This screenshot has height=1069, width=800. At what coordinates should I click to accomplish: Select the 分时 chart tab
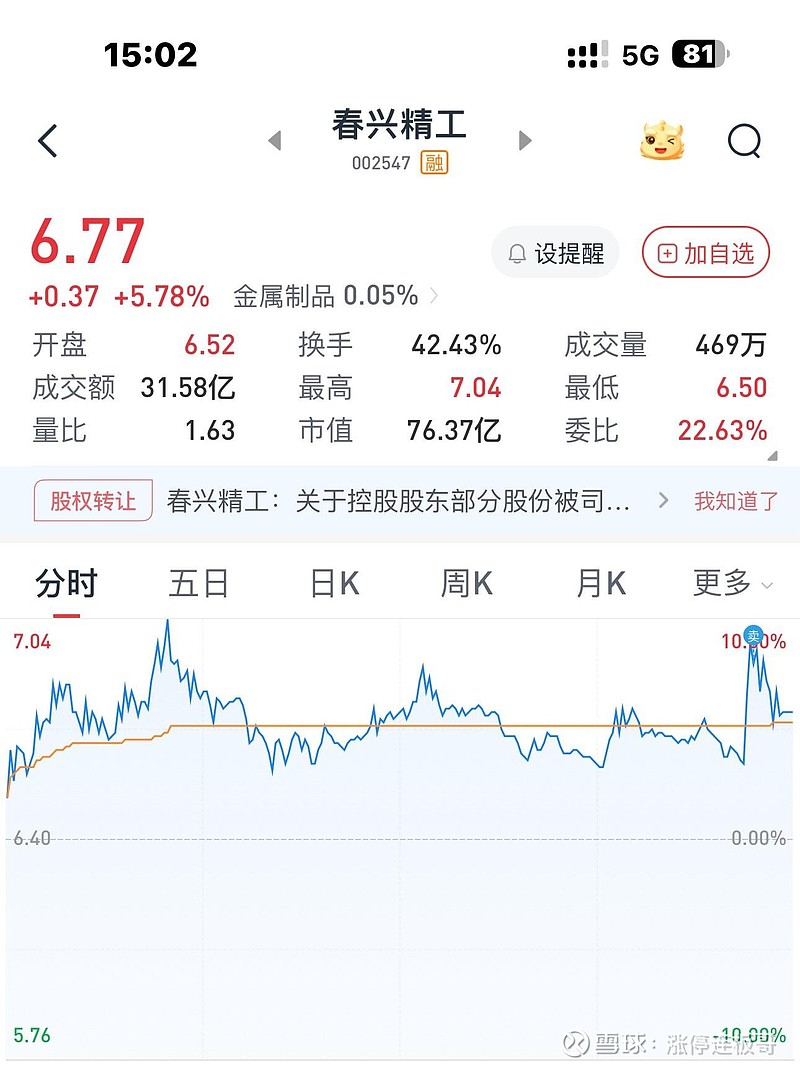[x=66, y=582]
